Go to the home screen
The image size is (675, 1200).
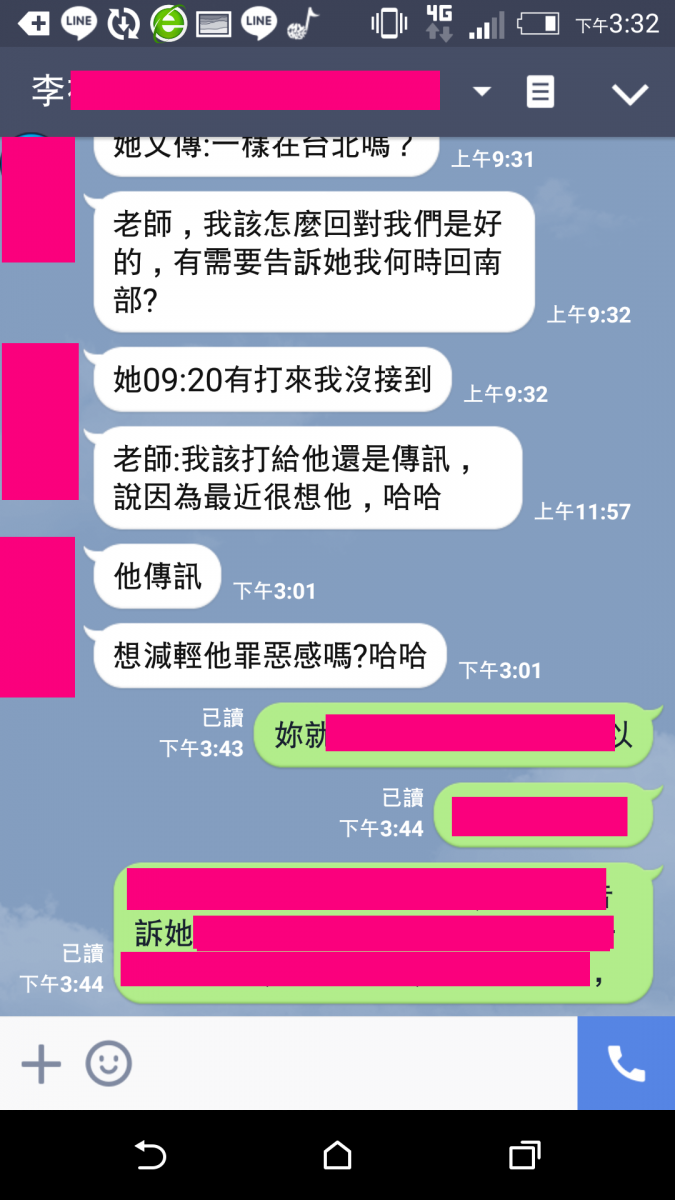[x=338, y=1156]
